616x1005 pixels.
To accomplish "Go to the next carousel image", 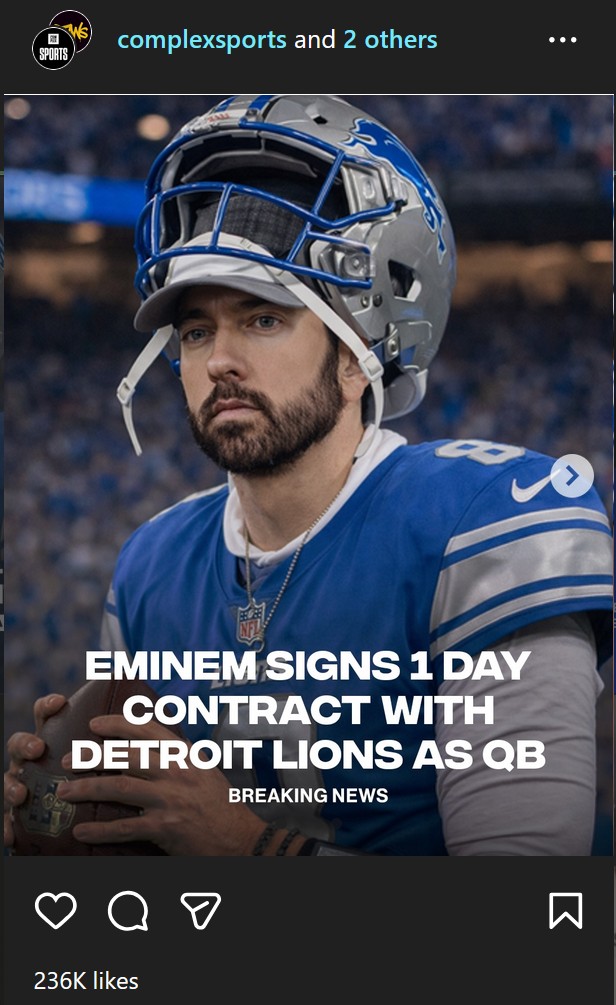I will click(x=572, y=475).
